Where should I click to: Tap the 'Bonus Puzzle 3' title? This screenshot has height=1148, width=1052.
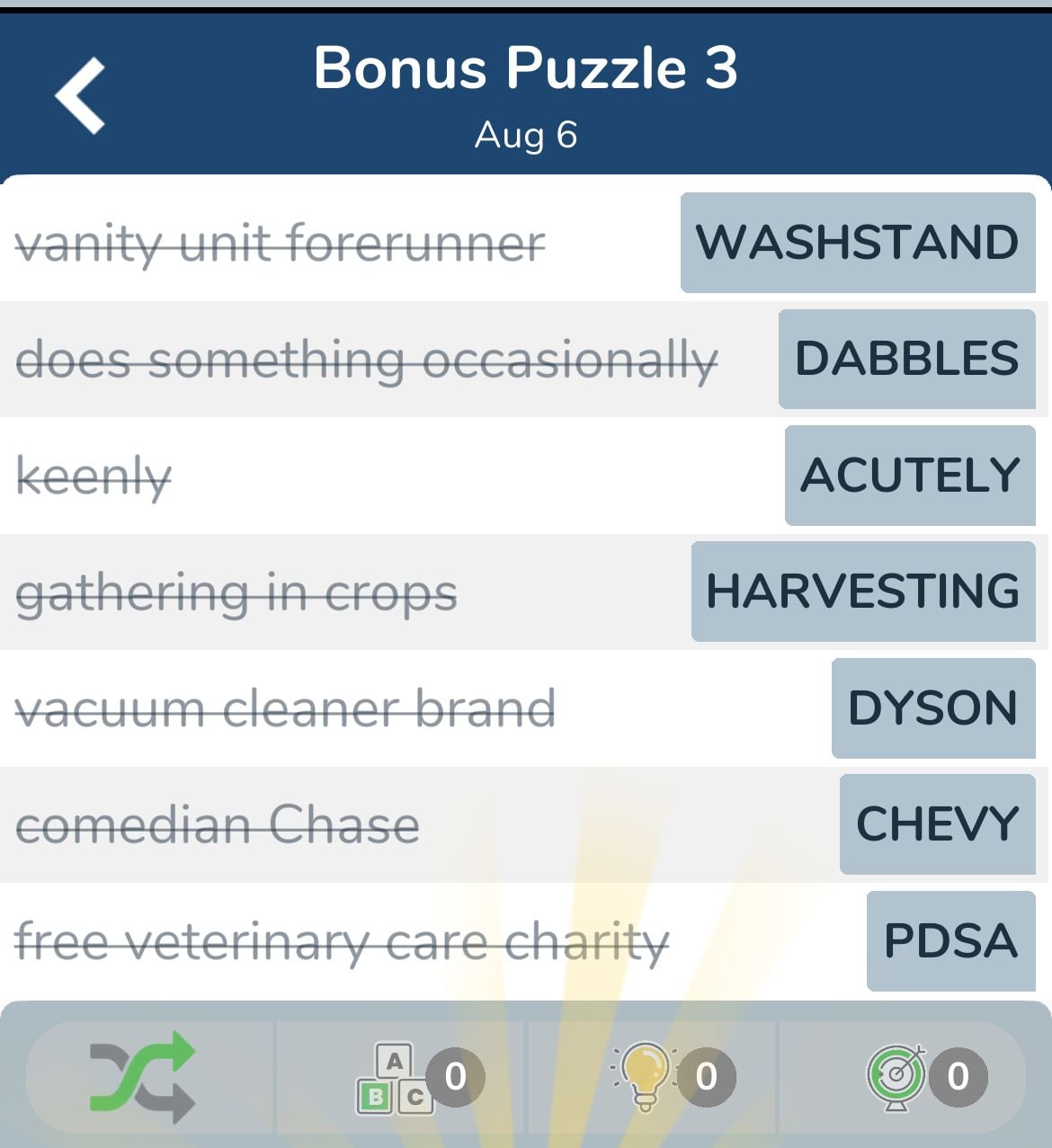coord(526,67)
